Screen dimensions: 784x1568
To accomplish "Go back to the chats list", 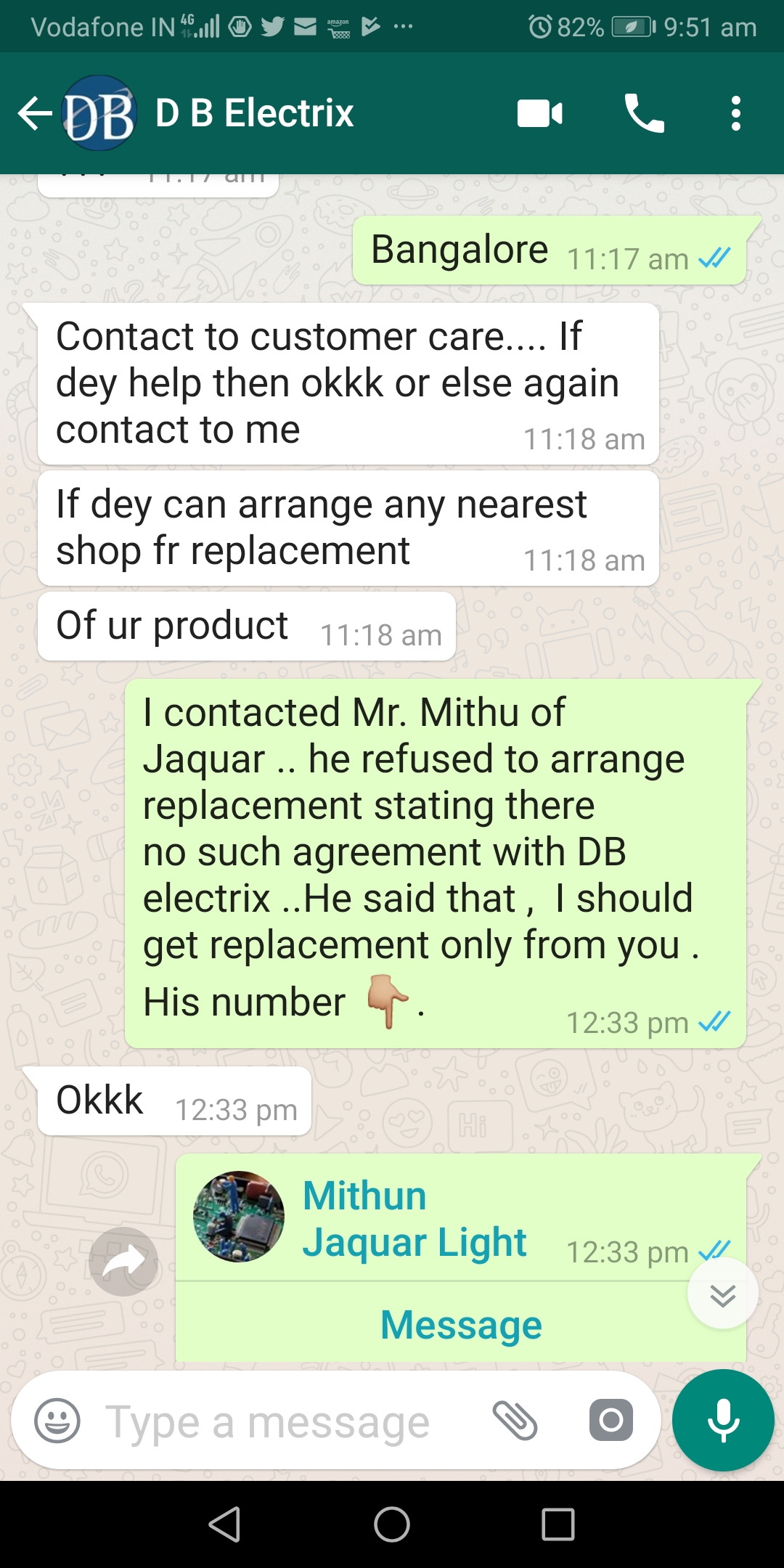I will click(x=35, y=114).
